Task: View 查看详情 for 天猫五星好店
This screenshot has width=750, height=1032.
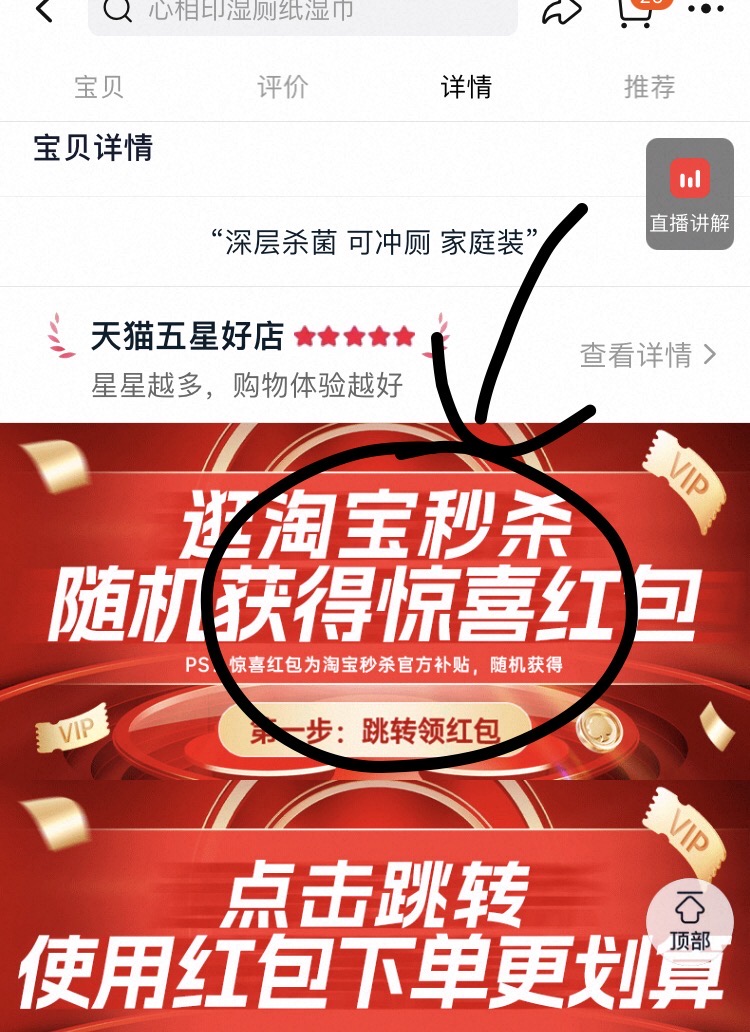Action: (x=648, y=355)
